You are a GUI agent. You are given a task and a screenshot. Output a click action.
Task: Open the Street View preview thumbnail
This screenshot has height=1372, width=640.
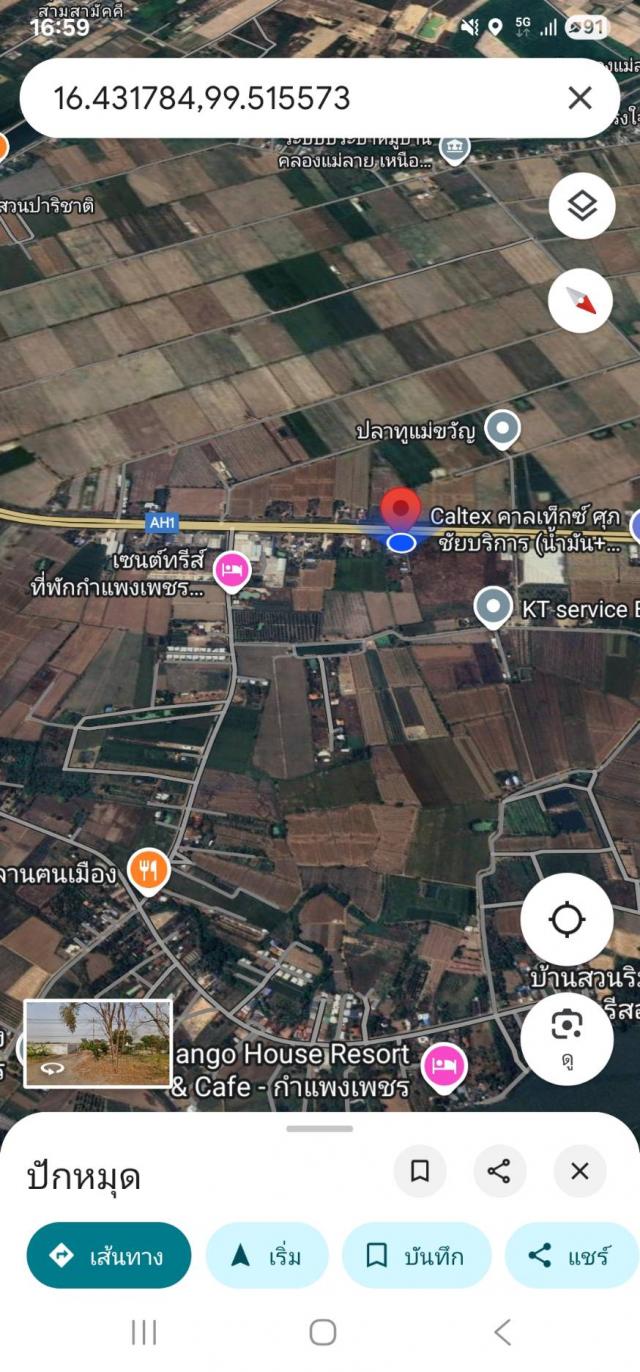point(98,1043)
